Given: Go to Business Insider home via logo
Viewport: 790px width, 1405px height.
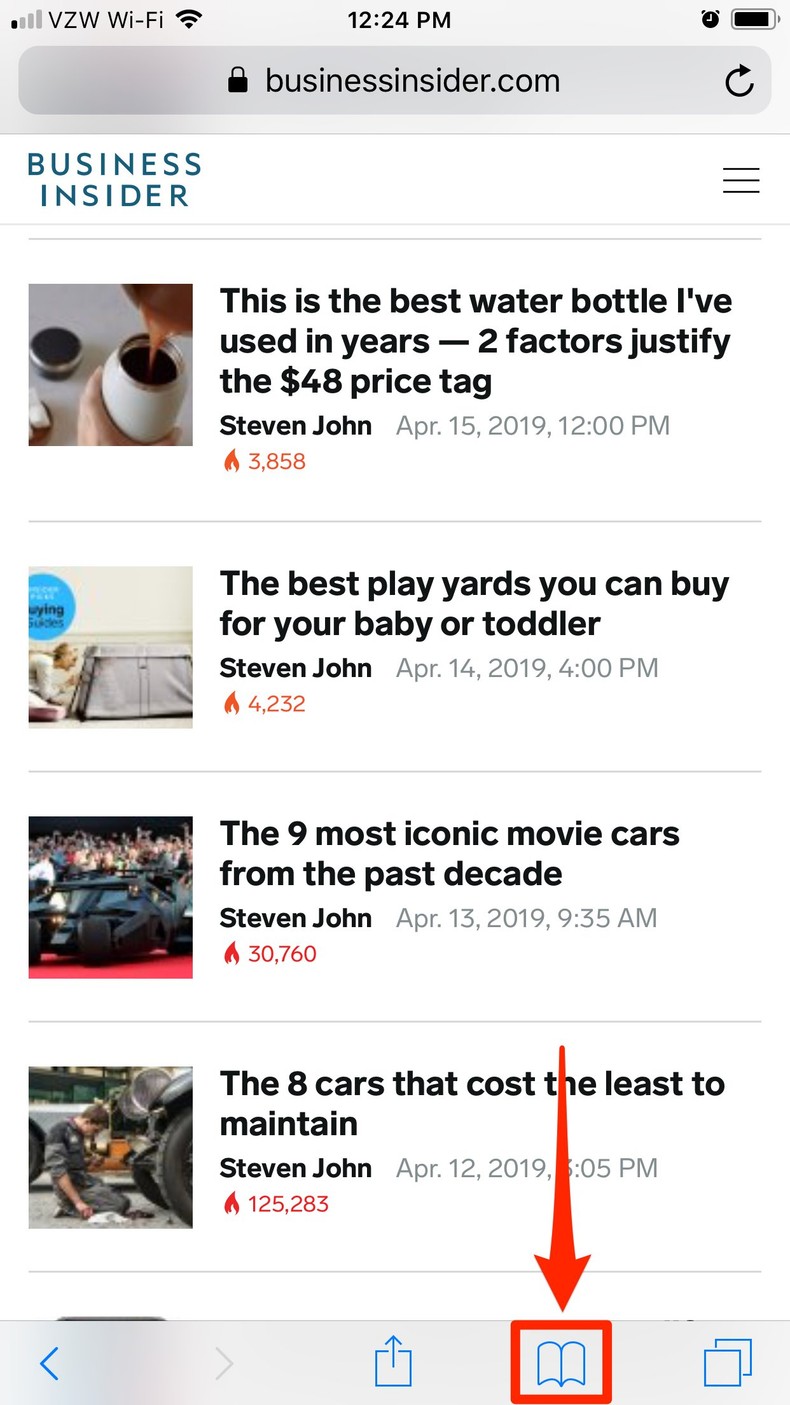Looking at the screenshot, I should pos(114,180).
